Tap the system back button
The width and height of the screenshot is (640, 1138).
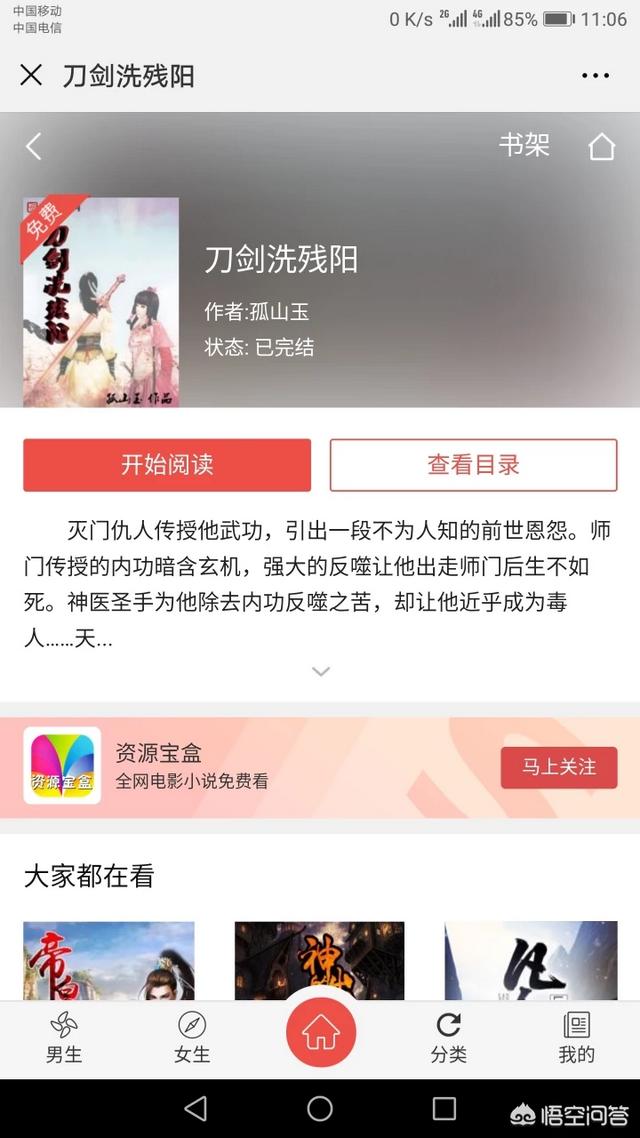pyautogui.click(x=196, y=1108)
